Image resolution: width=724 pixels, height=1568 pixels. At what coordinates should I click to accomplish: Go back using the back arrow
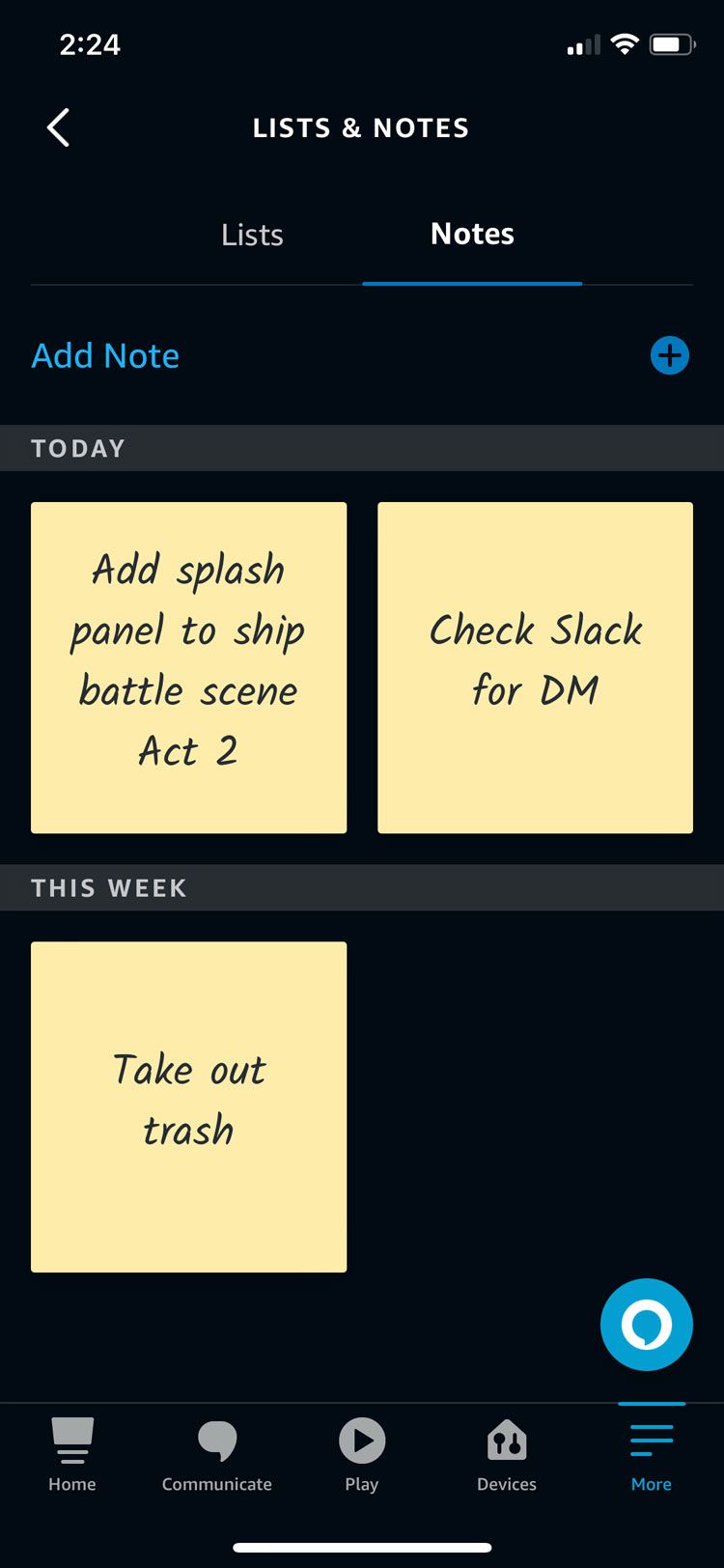(58, 127)
